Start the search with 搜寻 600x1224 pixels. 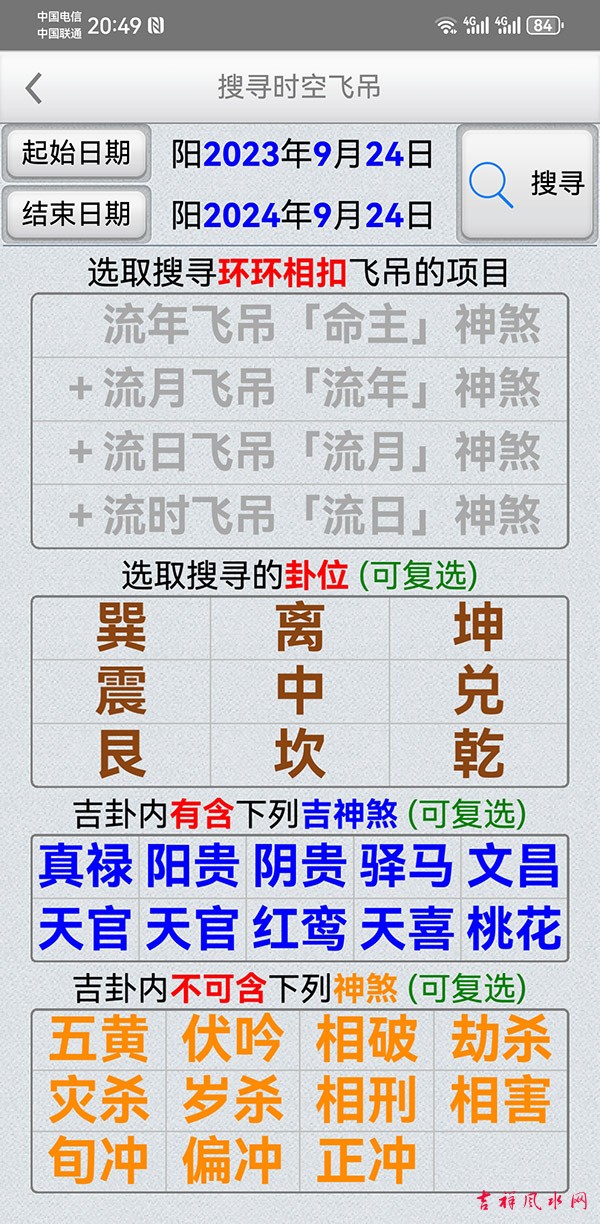526,183
